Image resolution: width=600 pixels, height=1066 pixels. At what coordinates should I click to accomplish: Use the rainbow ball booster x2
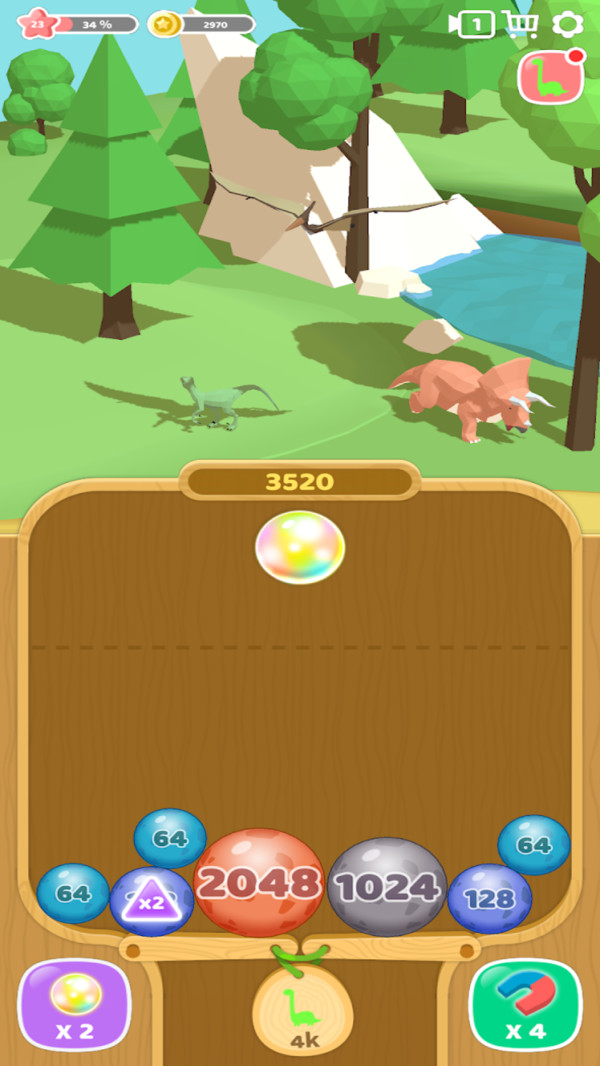tap(74, 1004)
